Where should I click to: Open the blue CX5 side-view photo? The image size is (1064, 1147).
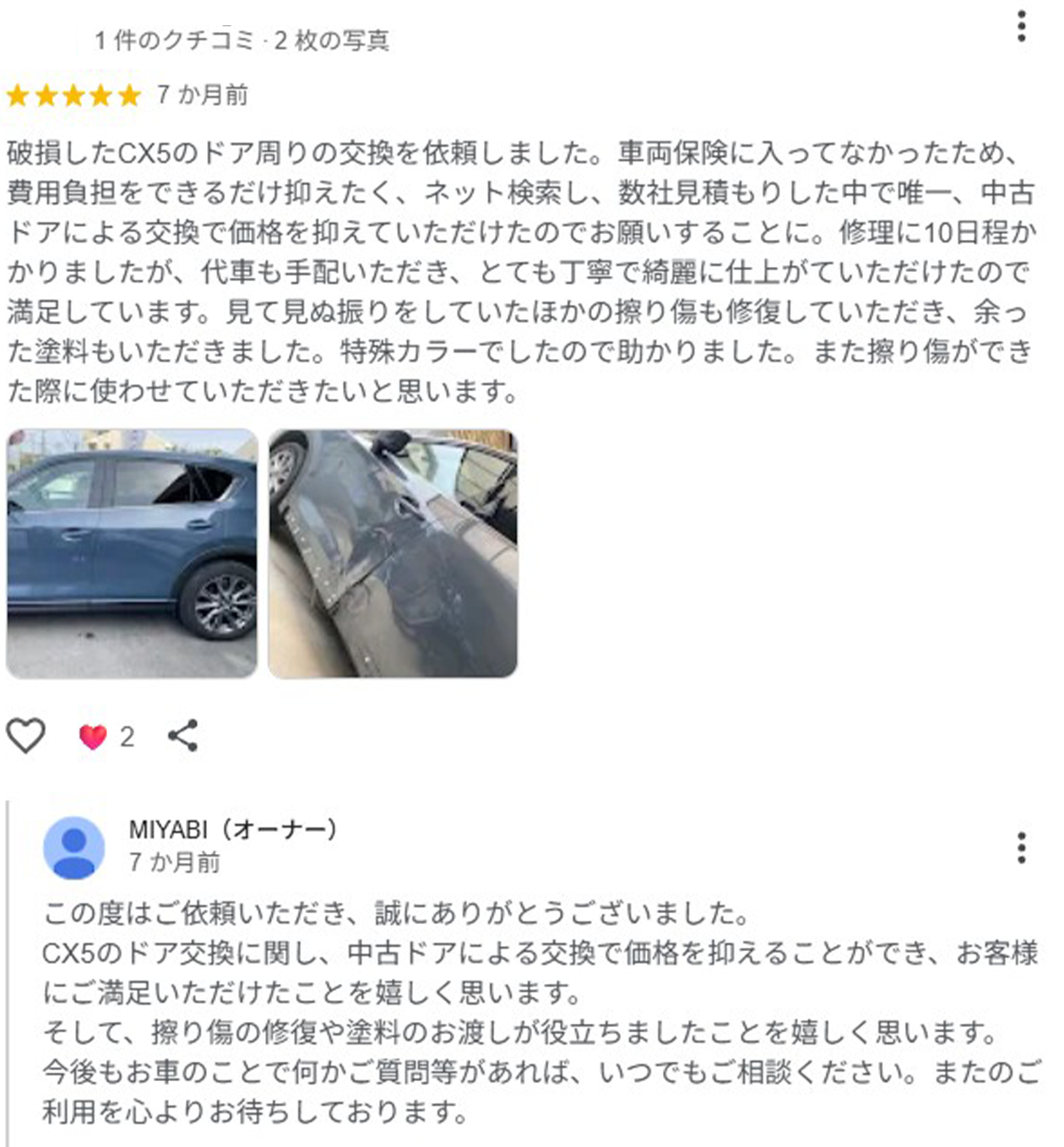pyautogui.click(x=132, y=553)
